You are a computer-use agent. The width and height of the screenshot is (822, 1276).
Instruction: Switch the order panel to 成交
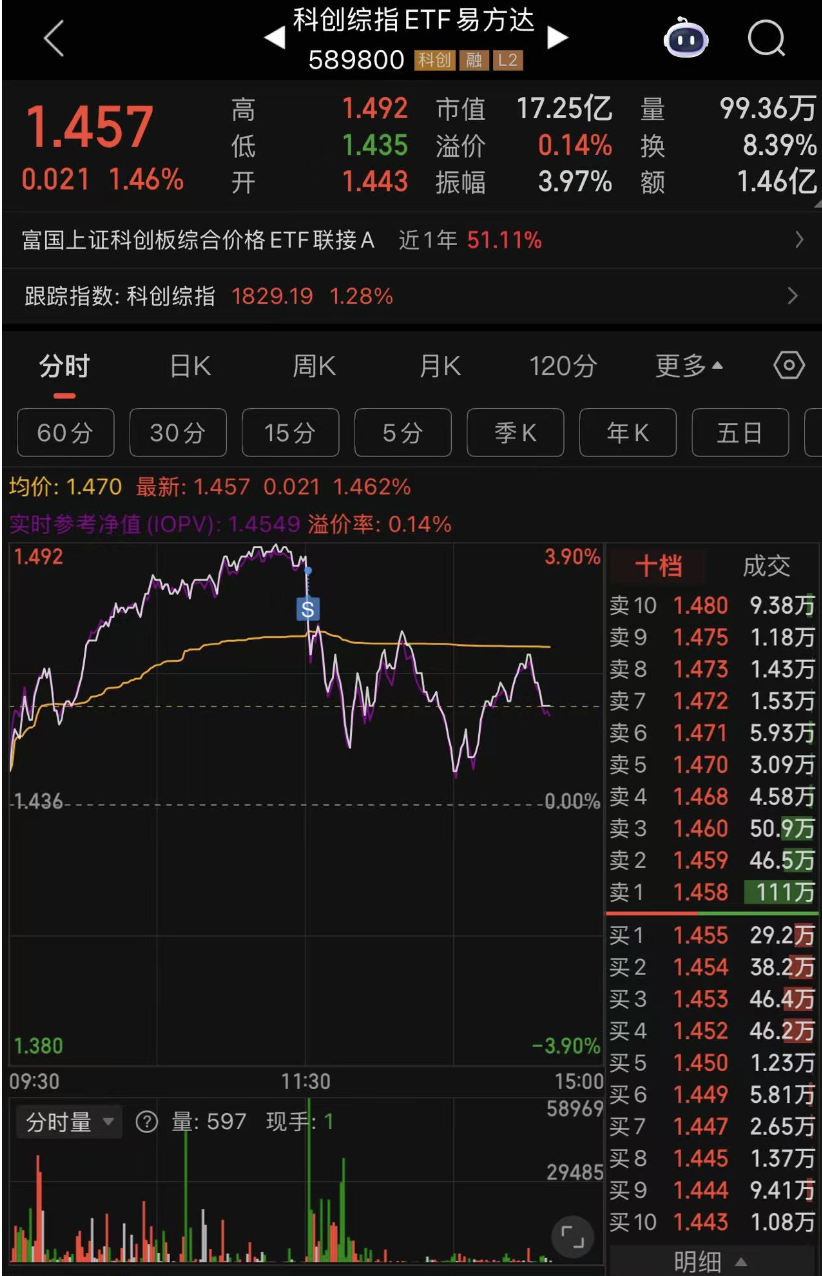pyautogui.click(x=766, y=567)
